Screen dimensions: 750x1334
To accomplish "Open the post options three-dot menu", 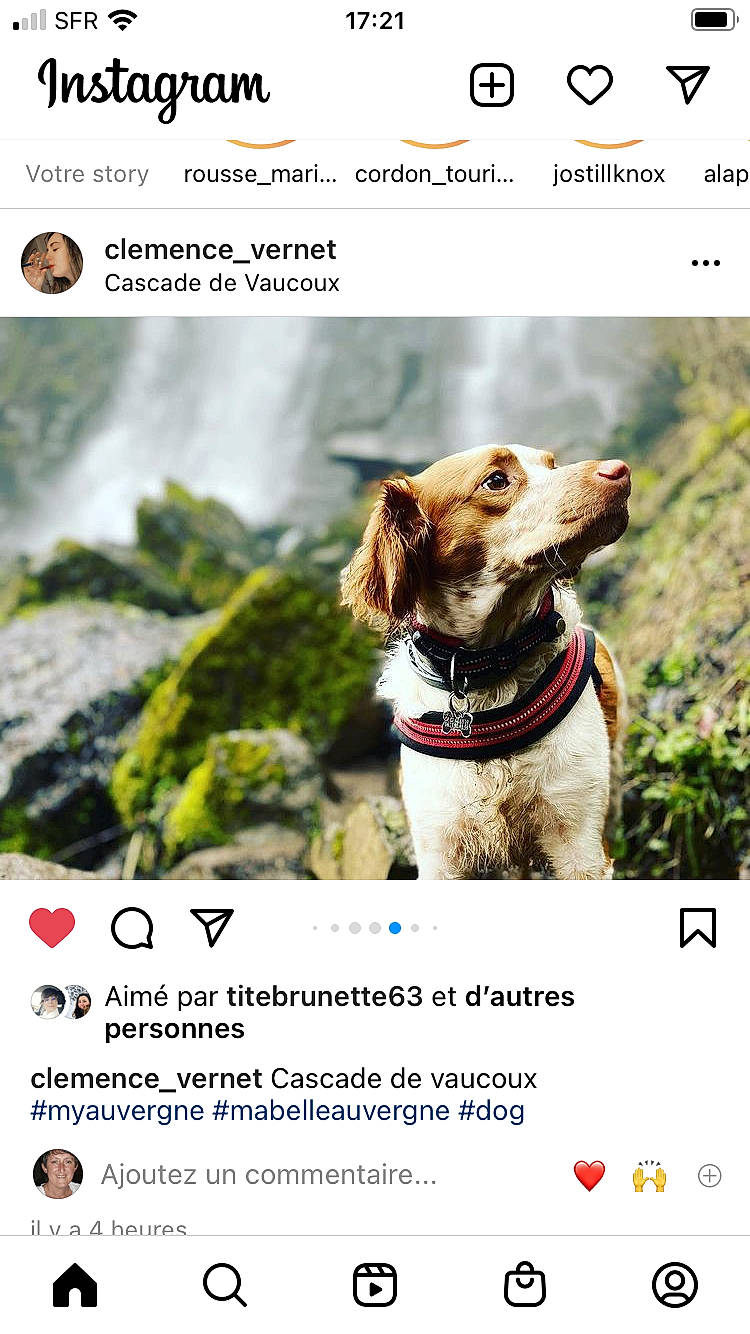I will [706, 262].
